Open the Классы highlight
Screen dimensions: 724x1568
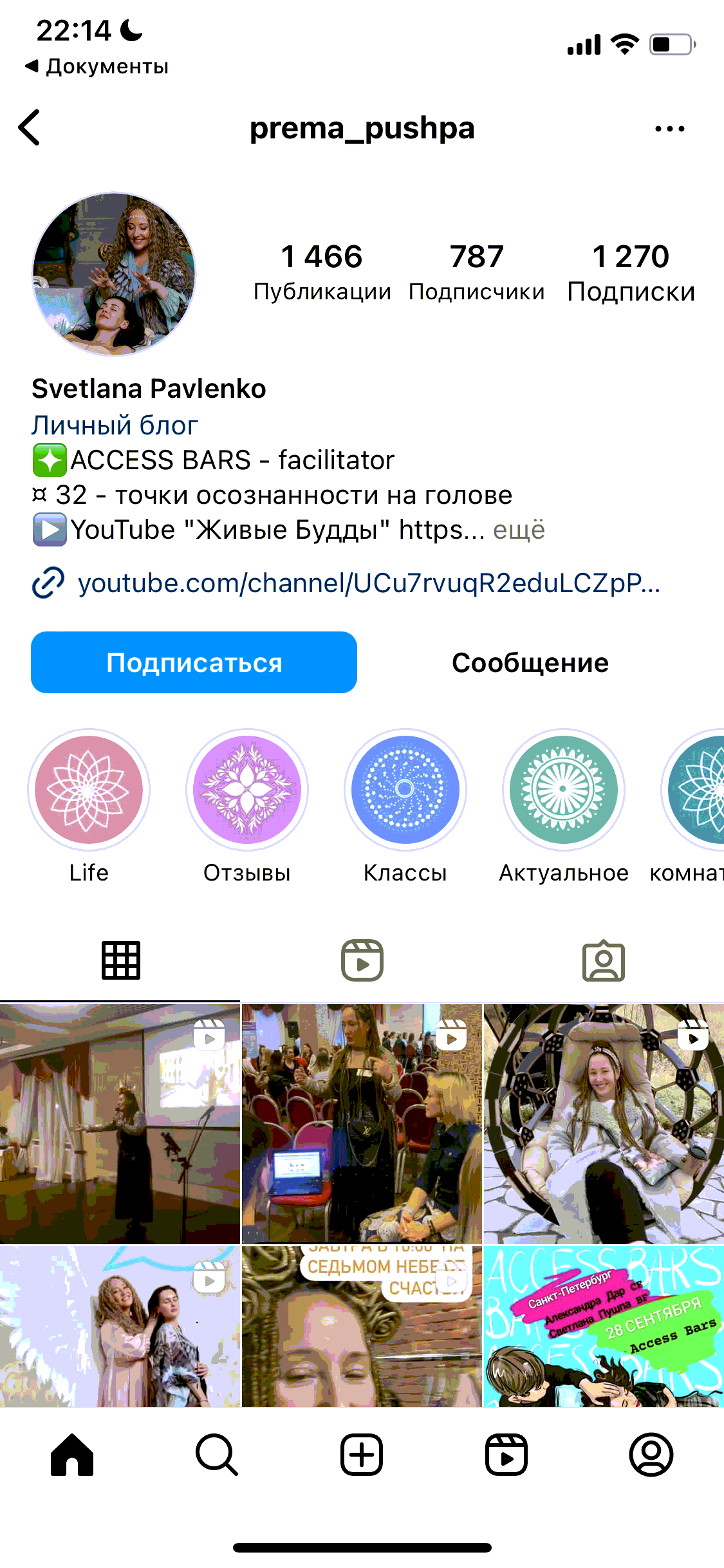(x=405, y=790)
